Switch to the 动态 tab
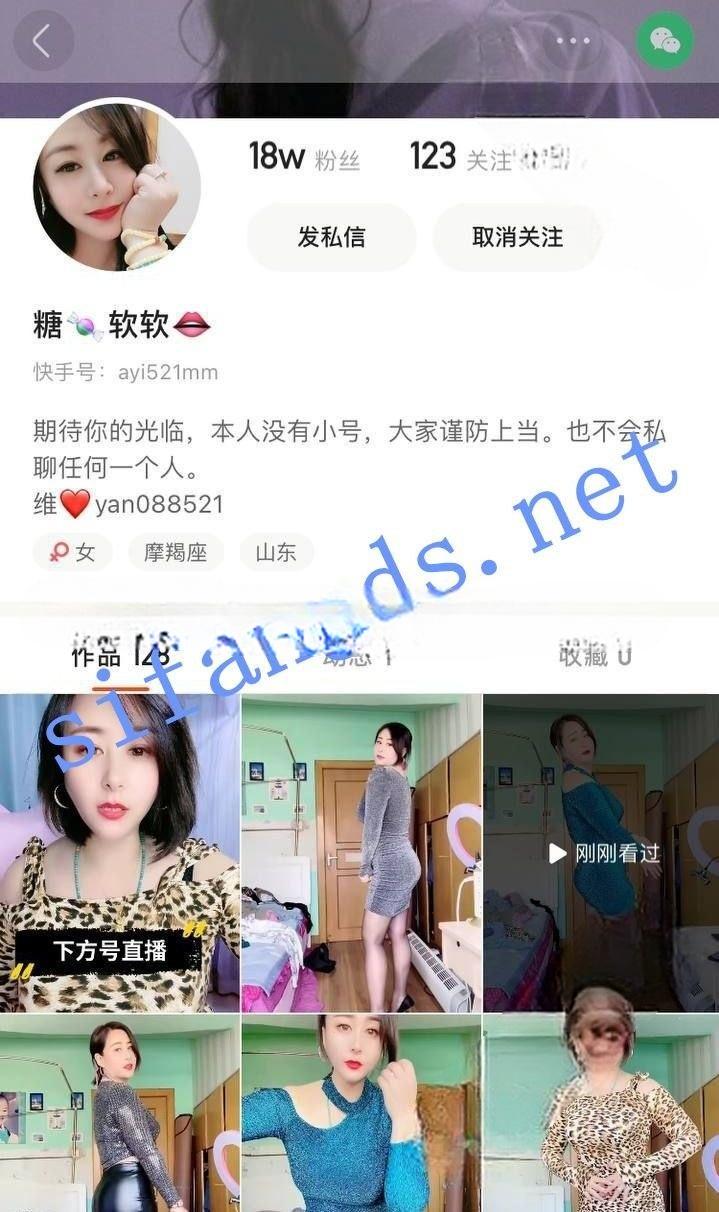The height and width of the screenshot is (1212, 719). (x=357, y=655)
